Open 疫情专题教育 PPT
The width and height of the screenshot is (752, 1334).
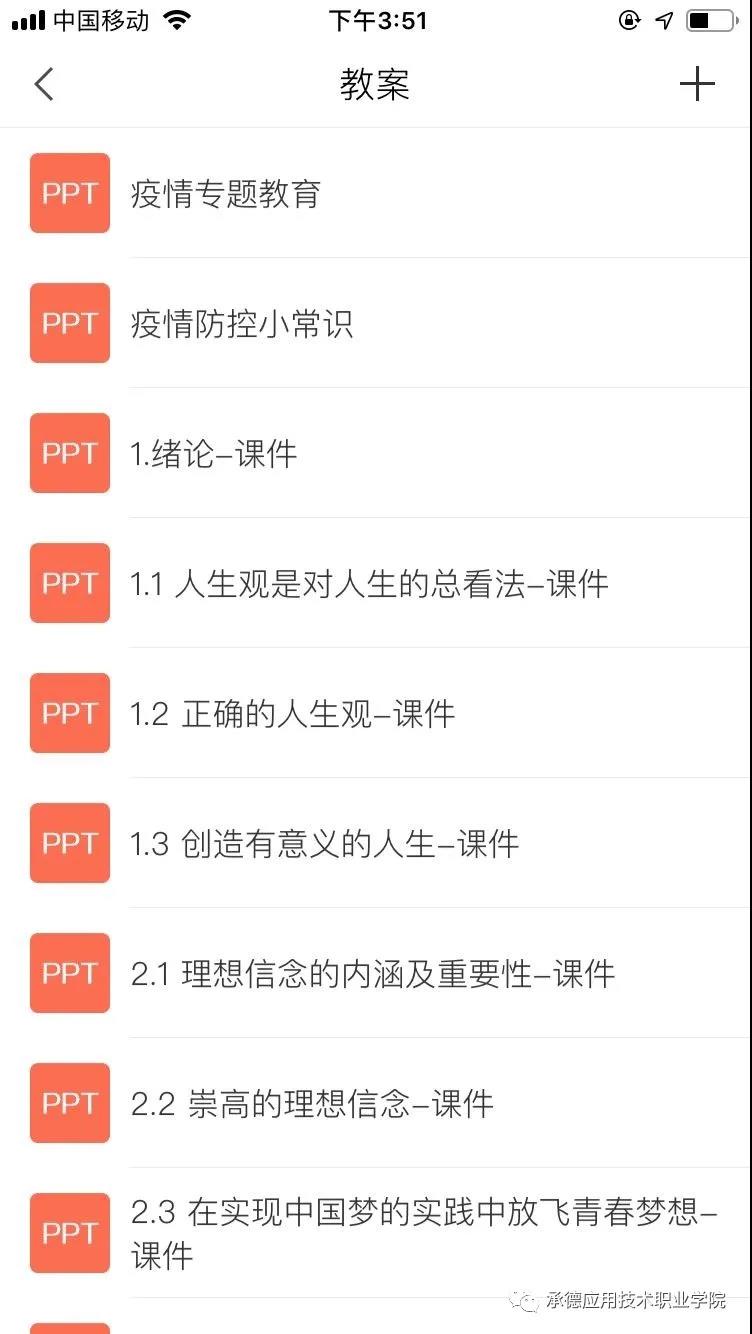[x=225, y=194]
